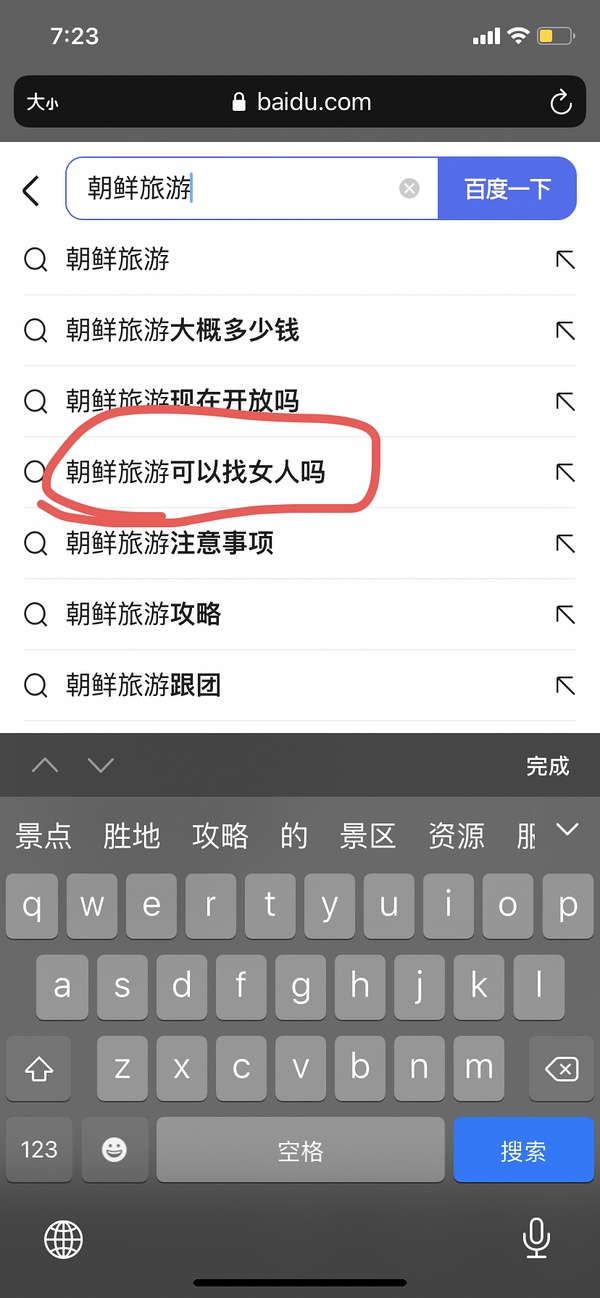Tap the 百度一下 search button
The width and height of the screenshot is (600, 1298).
point(507,188)
